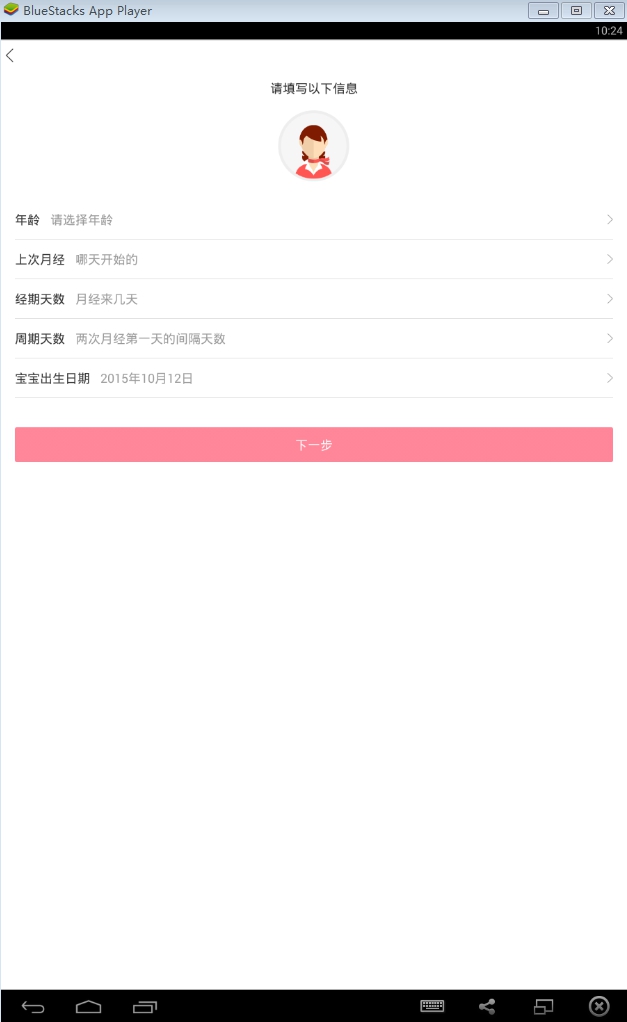Tap the Android home button
This screenshot has width=627, height=1022.
(x=89, y=1006)
